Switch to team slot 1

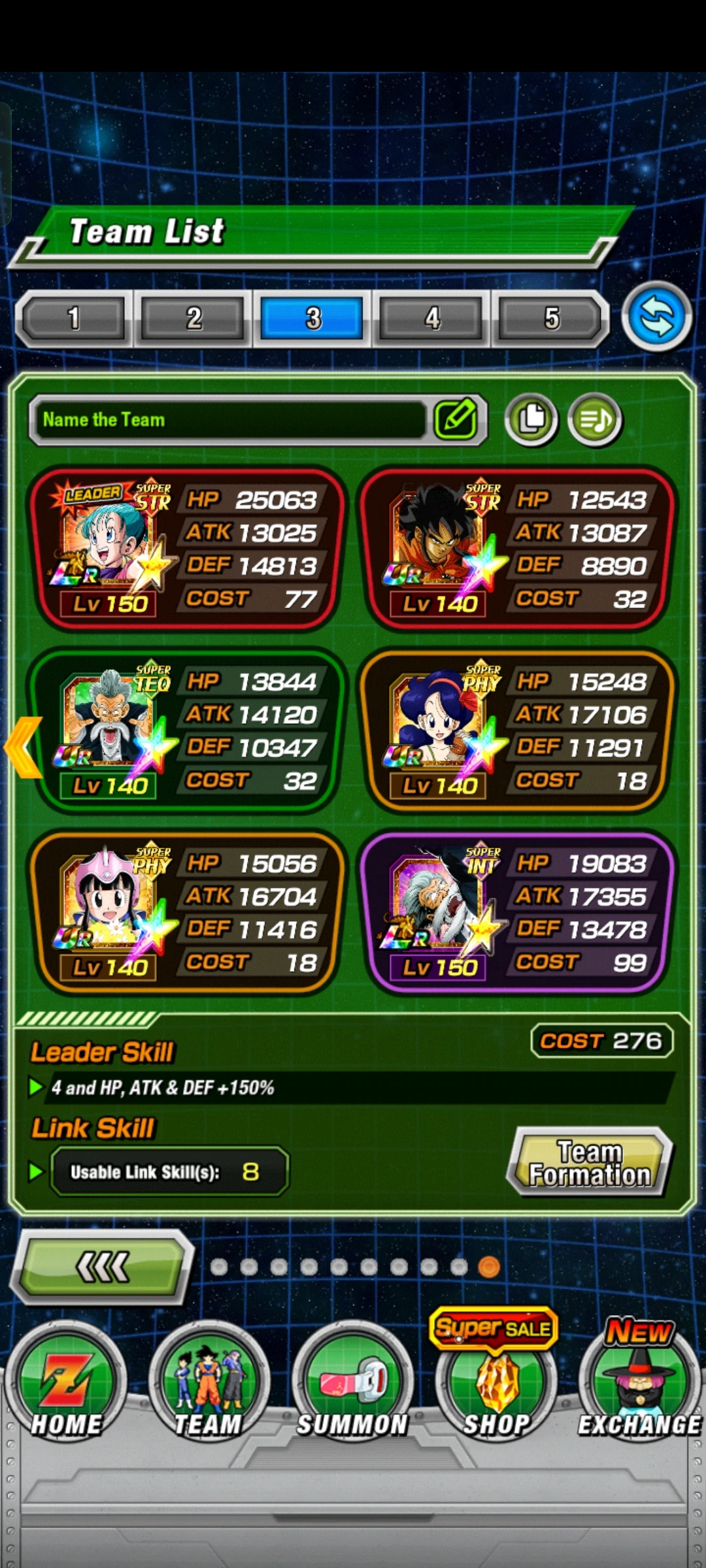(73, 318)
